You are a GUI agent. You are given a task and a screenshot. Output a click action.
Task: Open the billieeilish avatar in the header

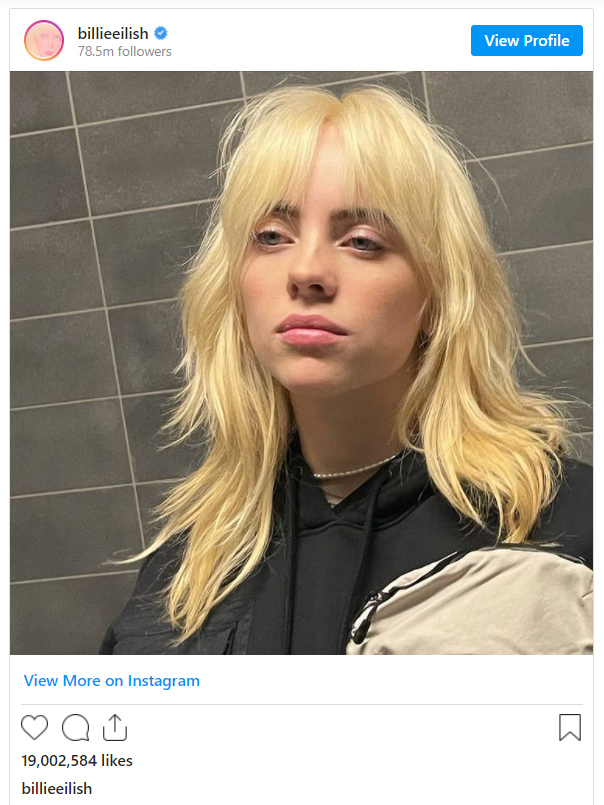point(44,41)
